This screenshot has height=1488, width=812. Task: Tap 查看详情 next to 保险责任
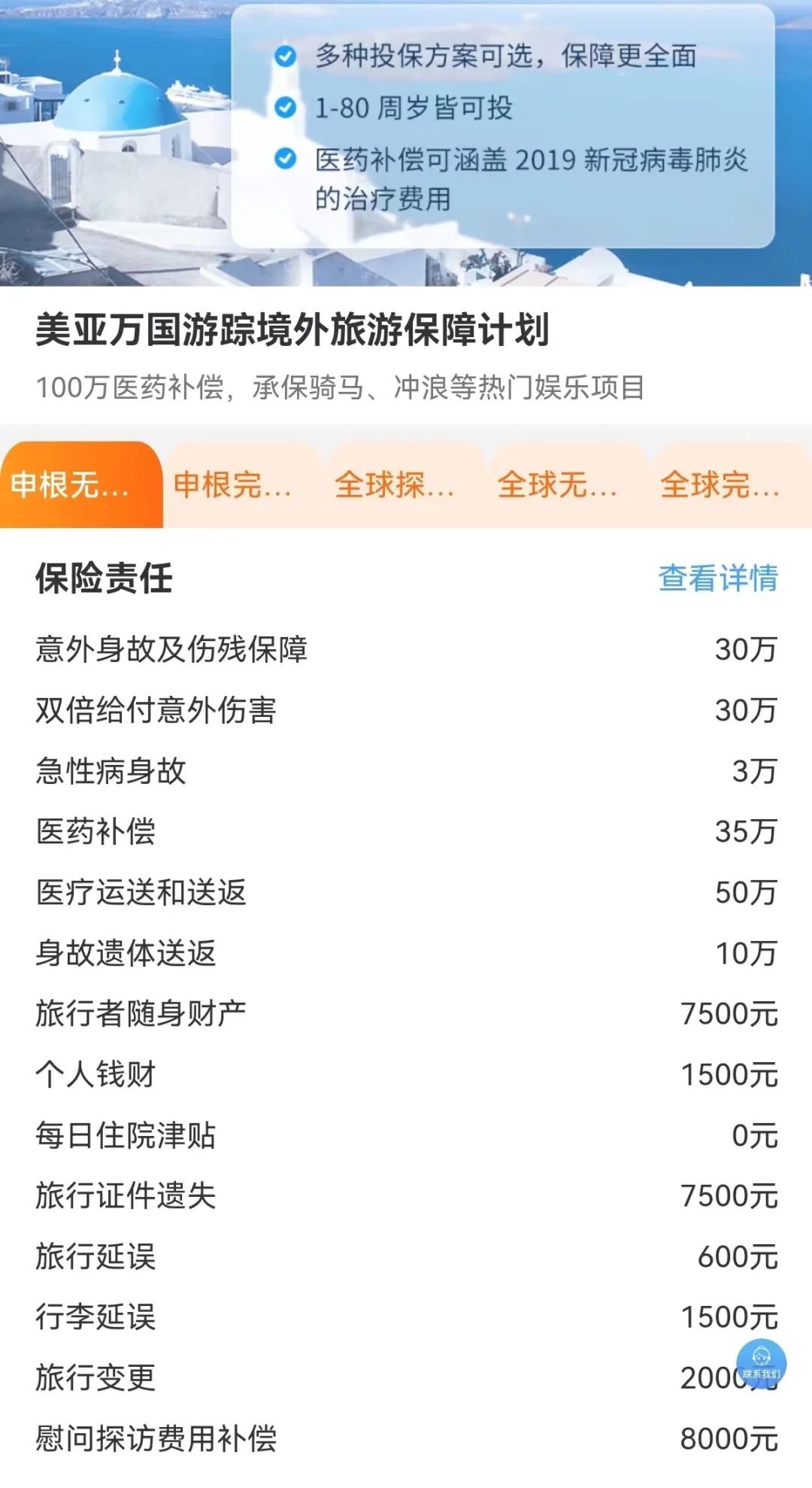[718, 578]
